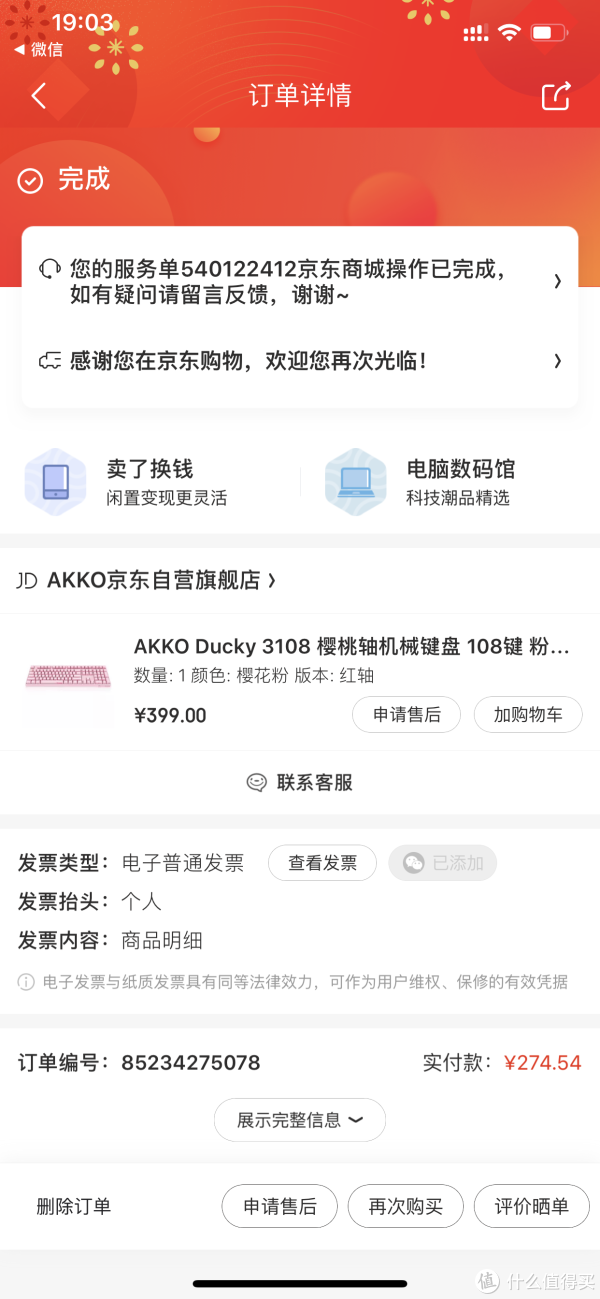View the invoice with 查看发票
This screenshot has width=600, height=1299.
point(322,863)
